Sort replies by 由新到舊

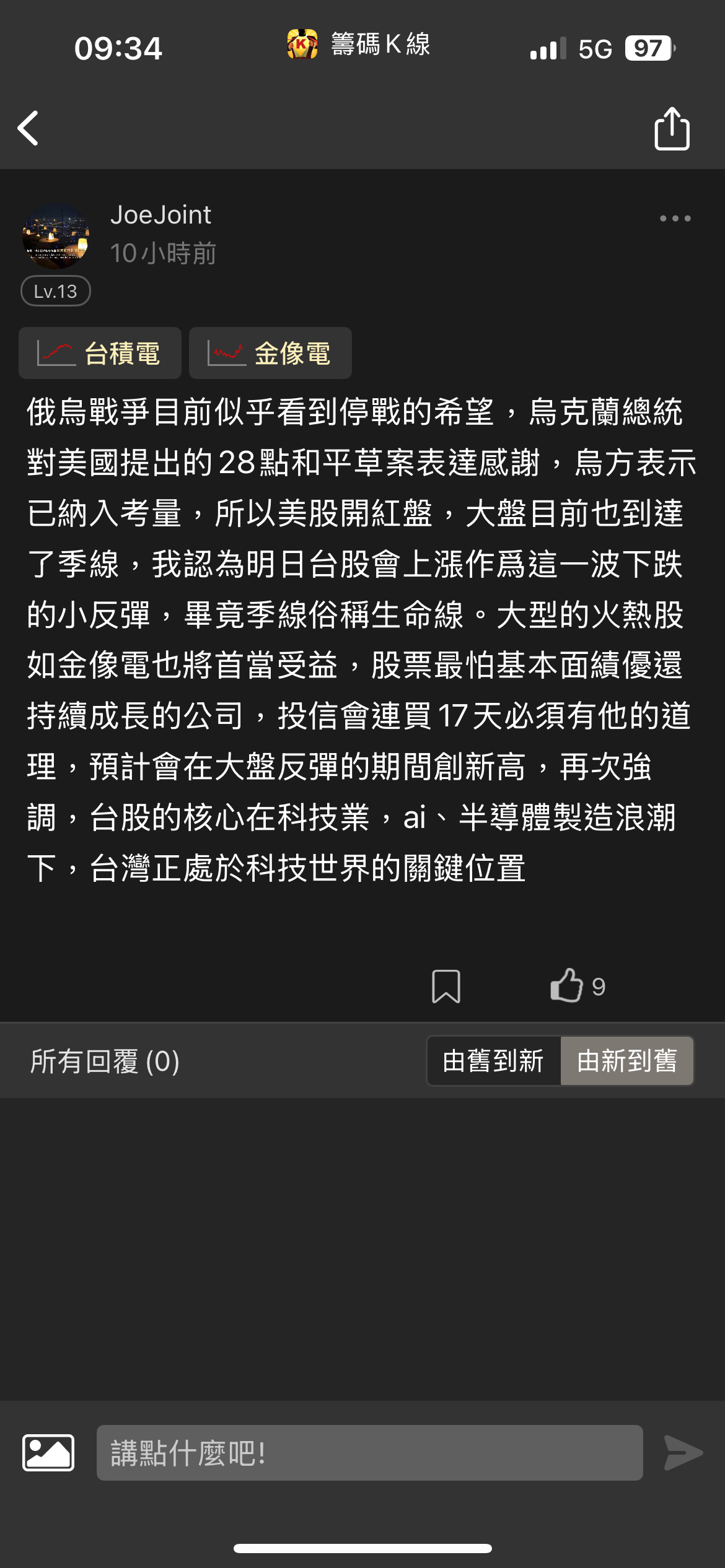coord(626,1061)
